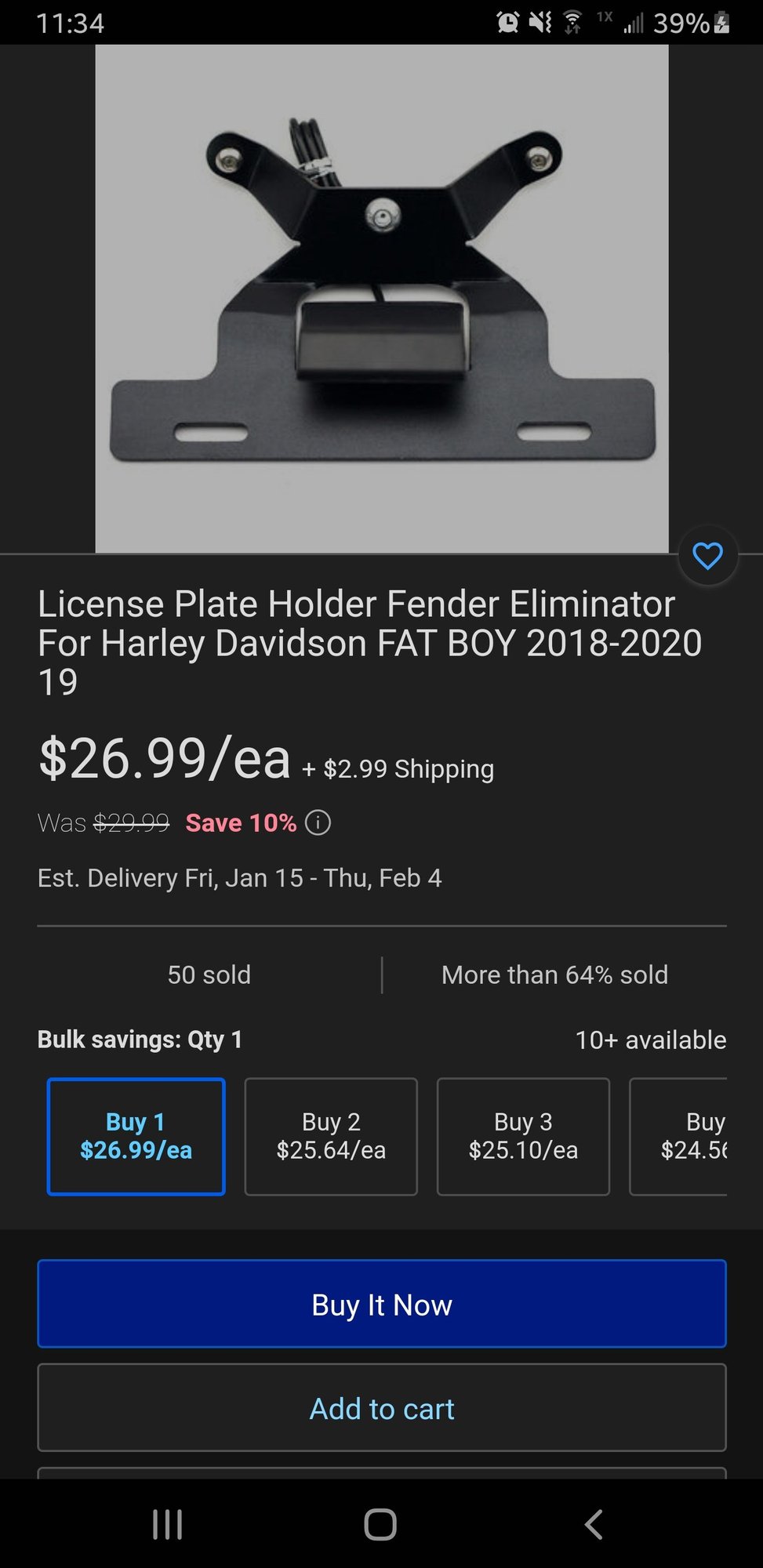The width and height of the screenshot is (763, 1568).
Task: Tap Buy It Now button
Action: point(382,1304)
